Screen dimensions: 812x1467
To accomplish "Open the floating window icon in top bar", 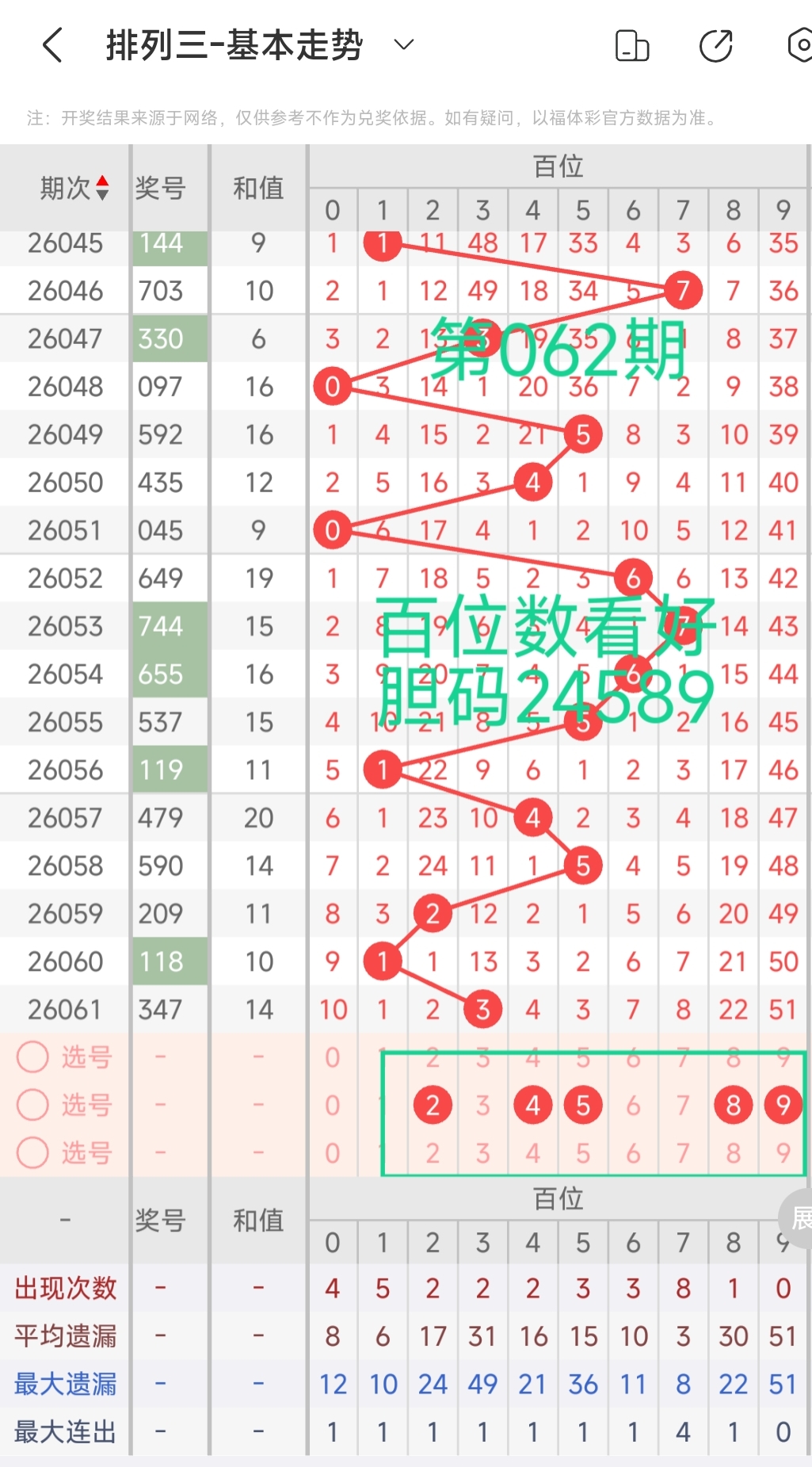I will pos(631,47).
